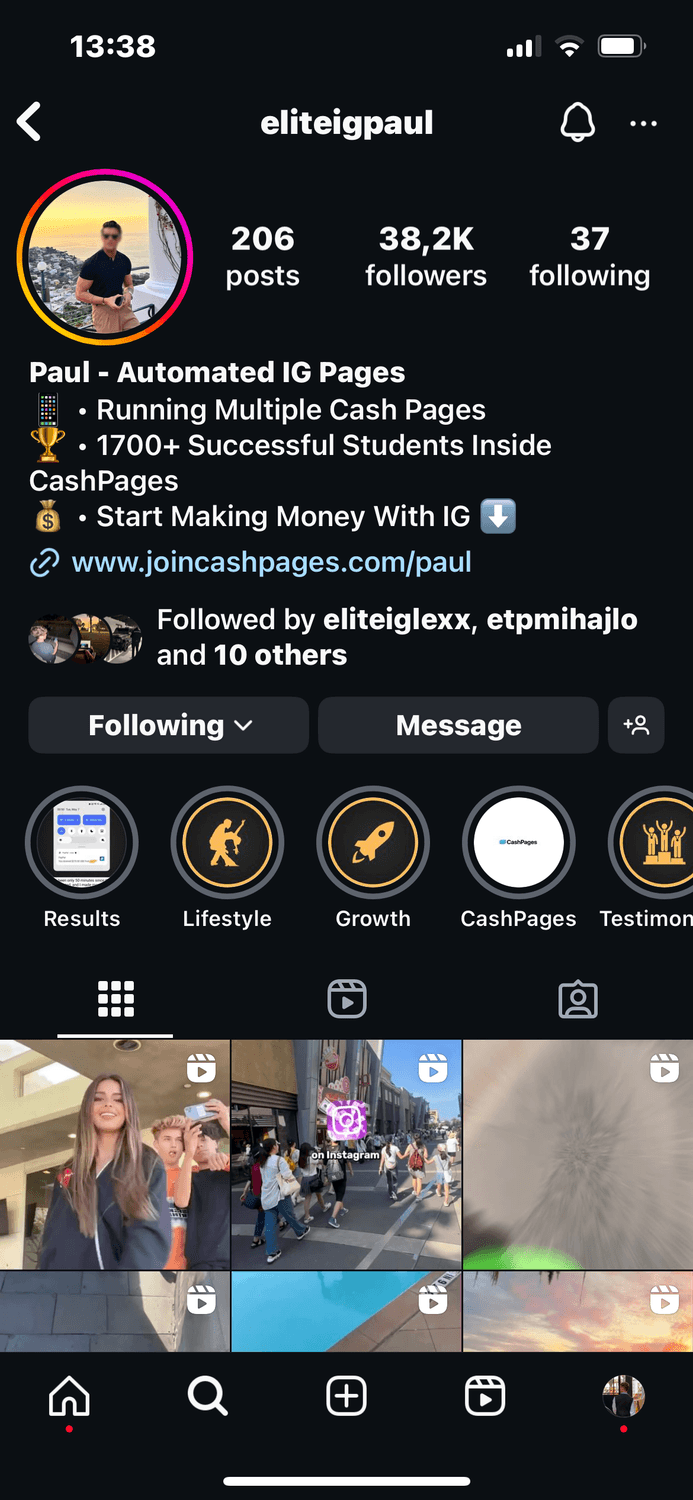Open the three-dot overflow menu
Image resolution: width=693 pixels, height=1500 pixels.
pos(643,123)
